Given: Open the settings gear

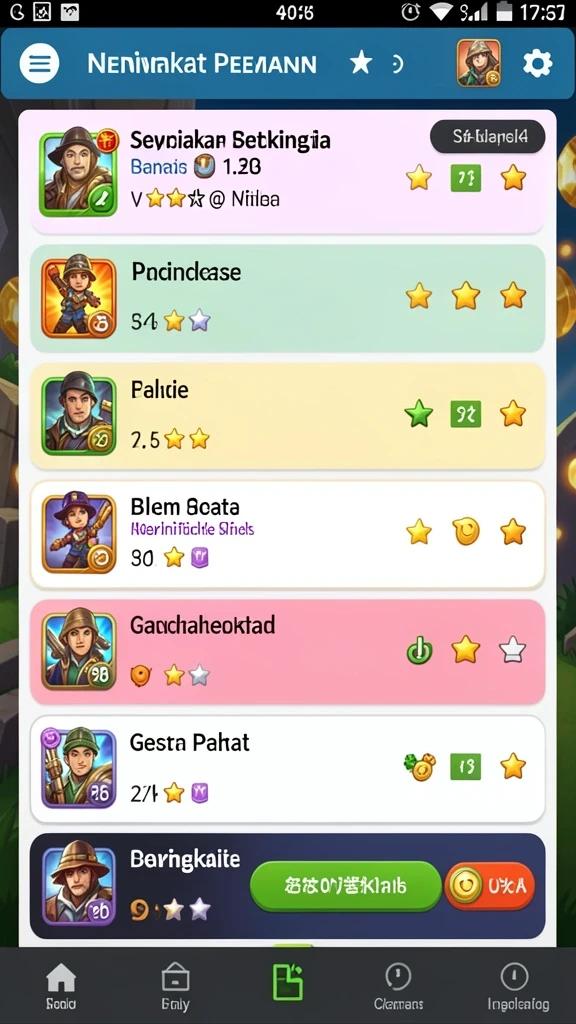Looking at the screenshot, I should (537, 63).
